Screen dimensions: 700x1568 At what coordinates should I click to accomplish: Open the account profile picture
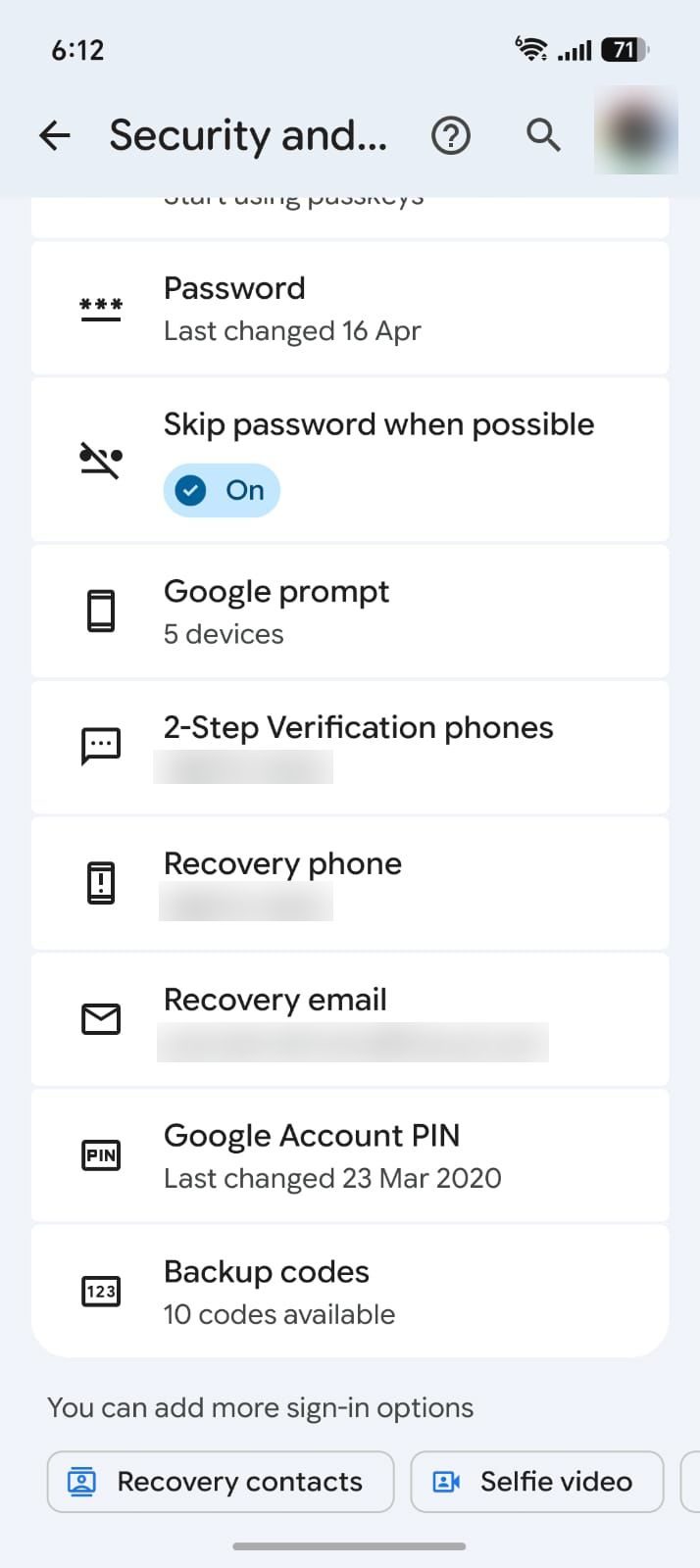[636, 131]
